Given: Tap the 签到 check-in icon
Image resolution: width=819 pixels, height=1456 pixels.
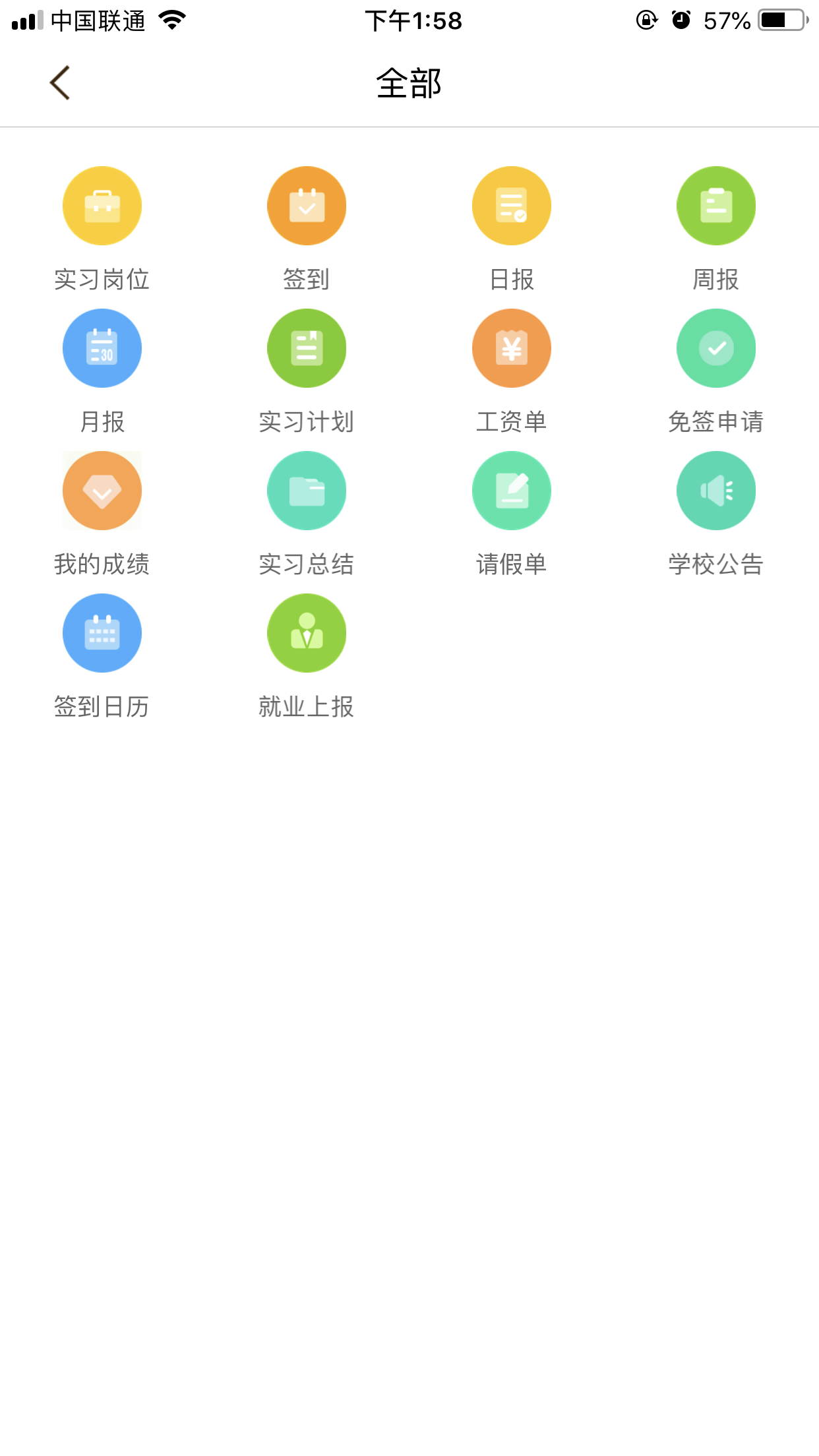Looking at the screenshot, I should point(307,206).
